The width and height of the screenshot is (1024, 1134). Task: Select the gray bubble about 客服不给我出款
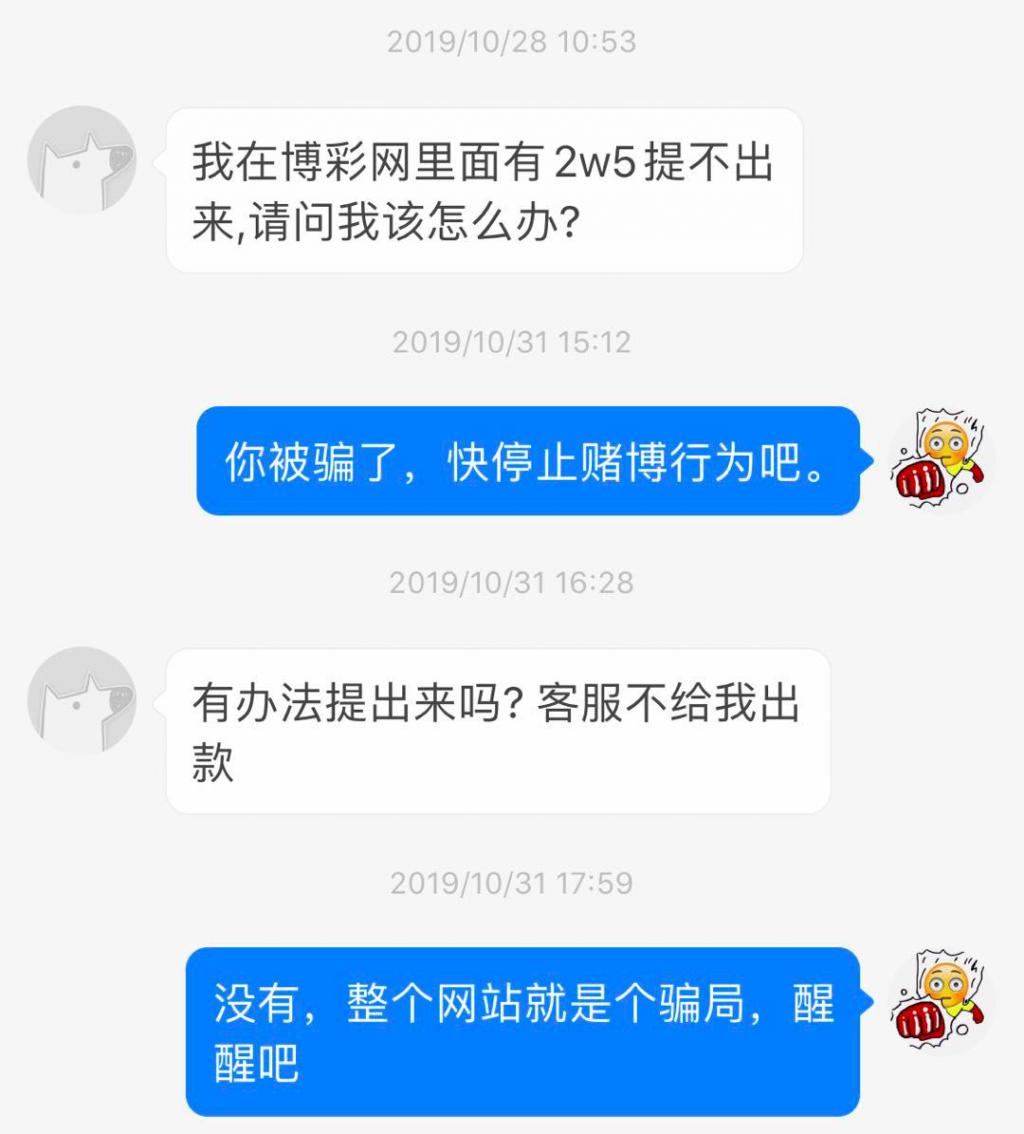click(x=500, y=730)
